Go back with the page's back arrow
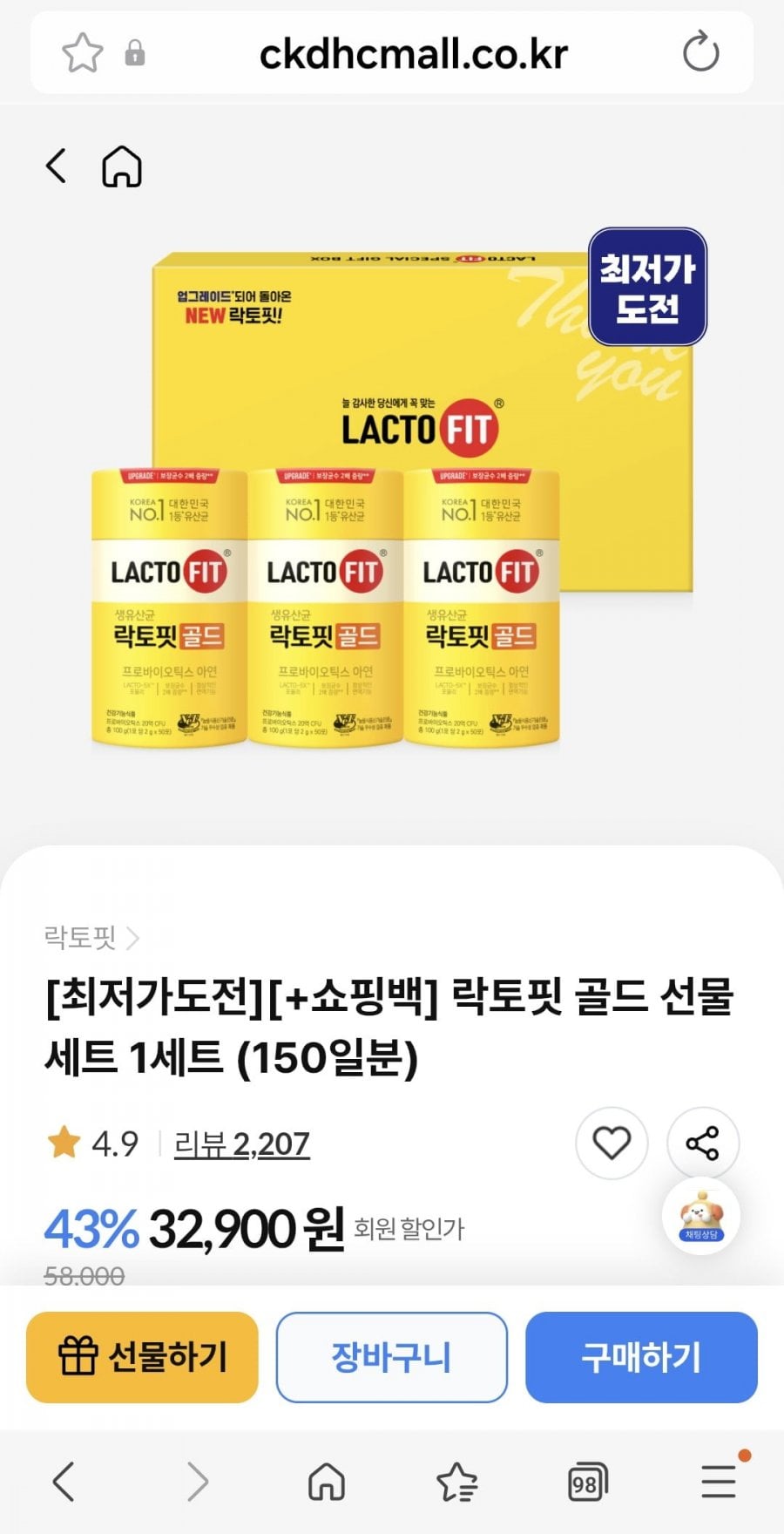The height and width of the screenshot is (1534, 784). pos(56,166)
